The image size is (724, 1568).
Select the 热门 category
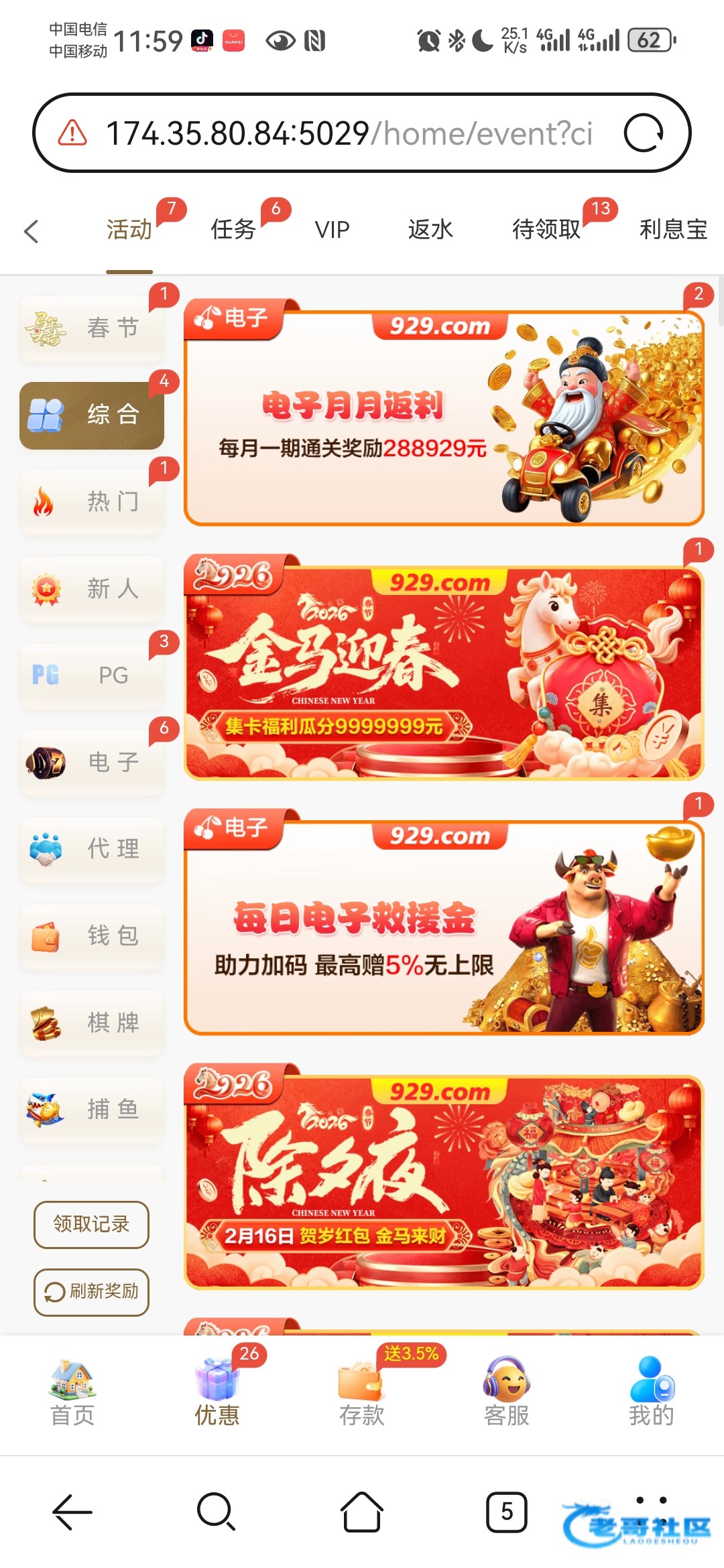(x=92, y=502)
